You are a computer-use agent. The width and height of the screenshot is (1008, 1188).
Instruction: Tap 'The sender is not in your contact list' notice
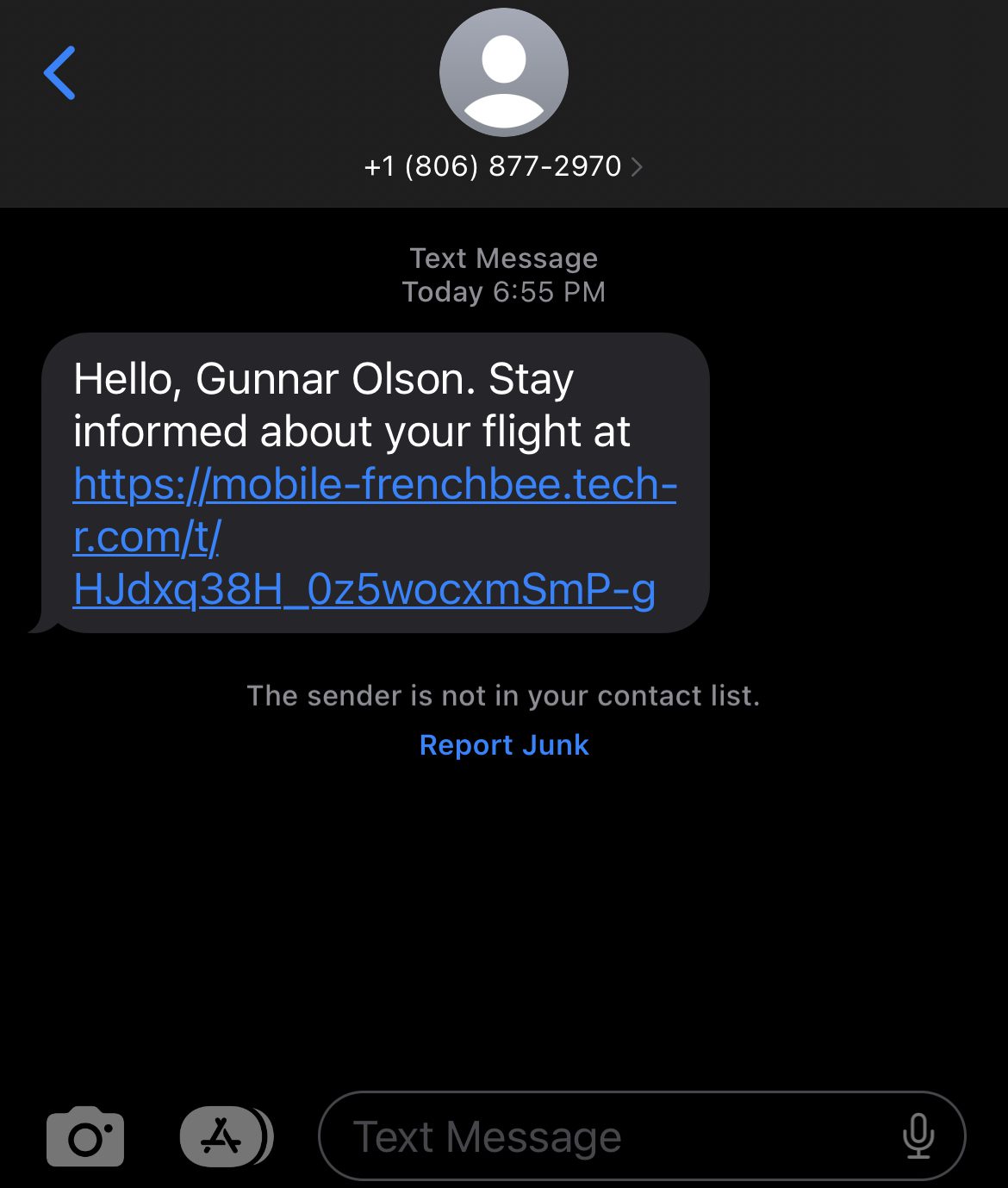click(x=504, y=695)
